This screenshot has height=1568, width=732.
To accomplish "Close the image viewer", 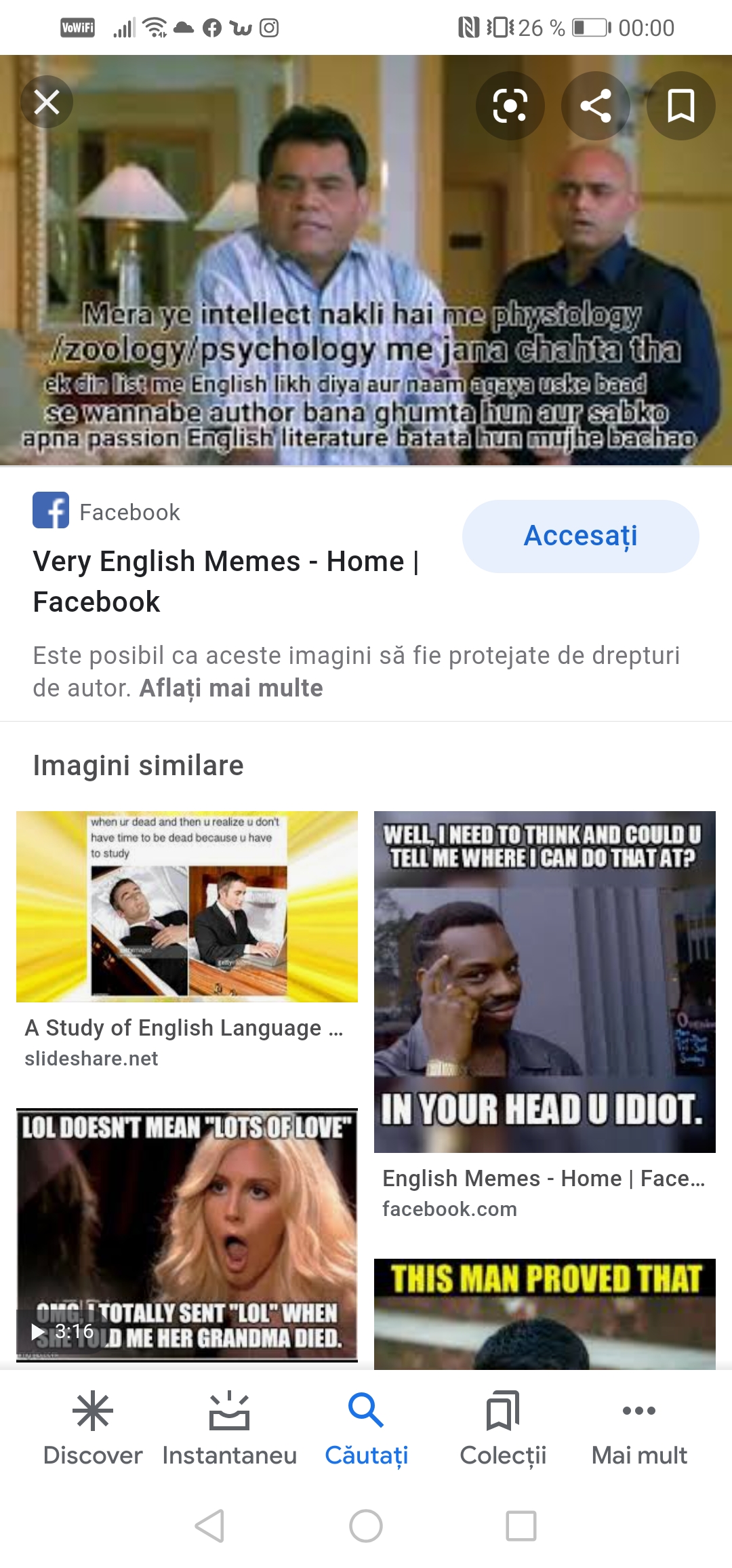I will tap(47, 103).
